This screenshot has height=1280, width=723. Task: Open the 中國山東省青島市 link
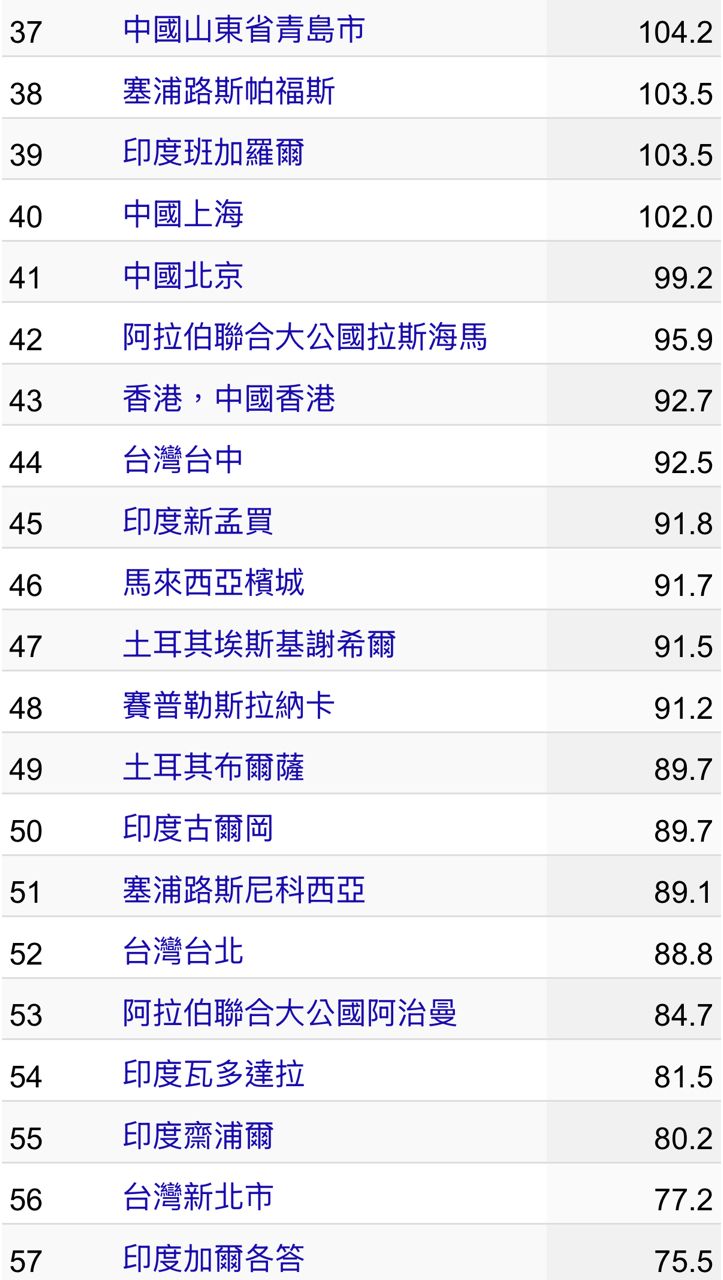[243, 30]
